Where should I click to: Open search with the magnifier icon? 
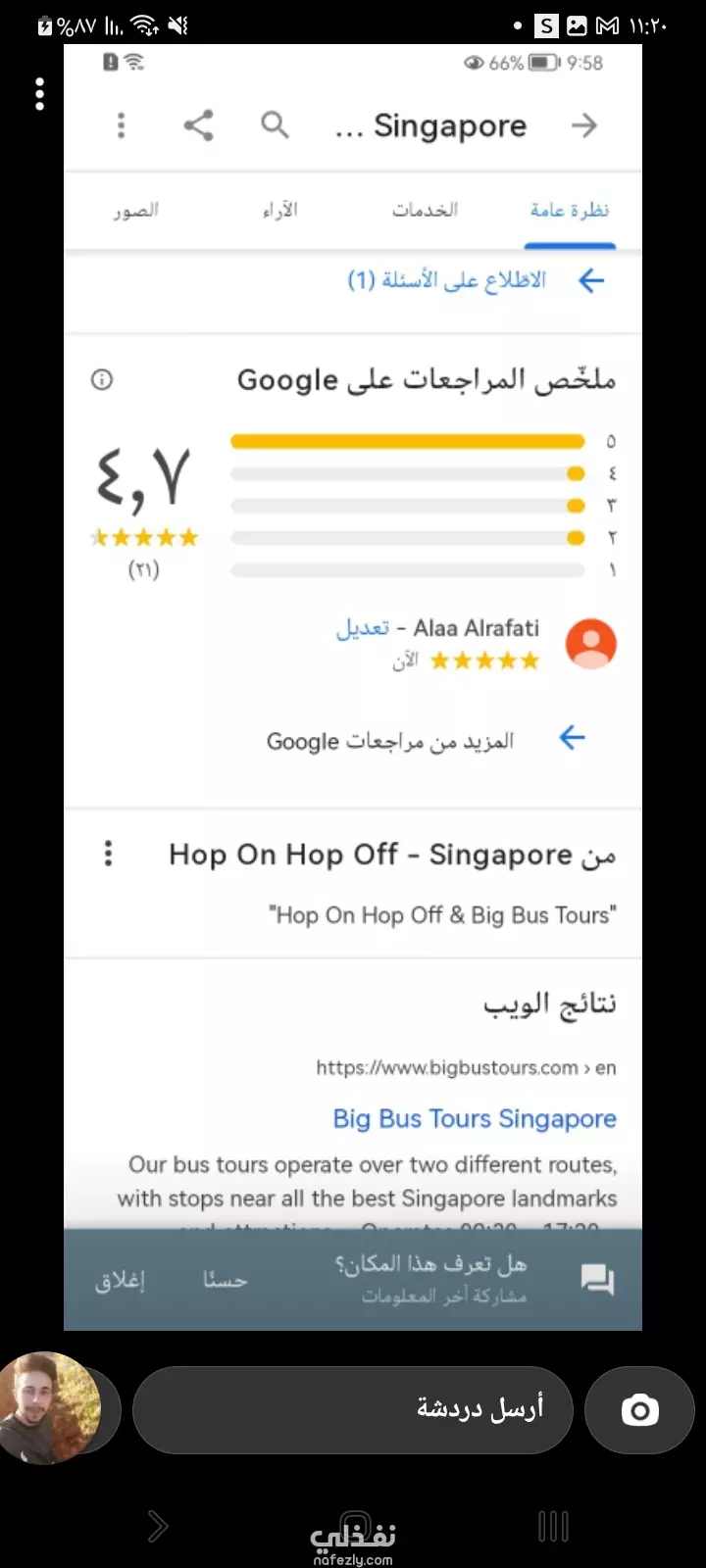pyautogui.click(x=275, y=125)
